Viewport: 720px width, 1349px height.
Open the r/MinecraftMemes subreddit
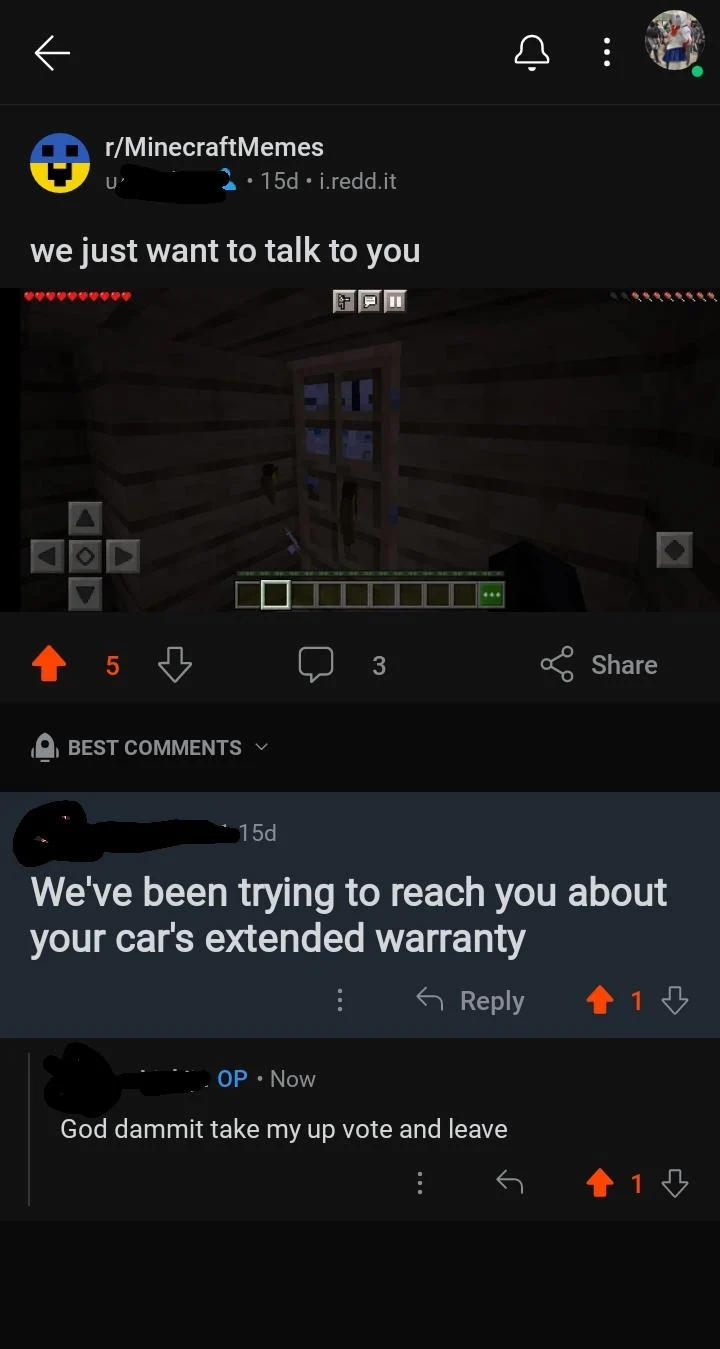[214, 147]
